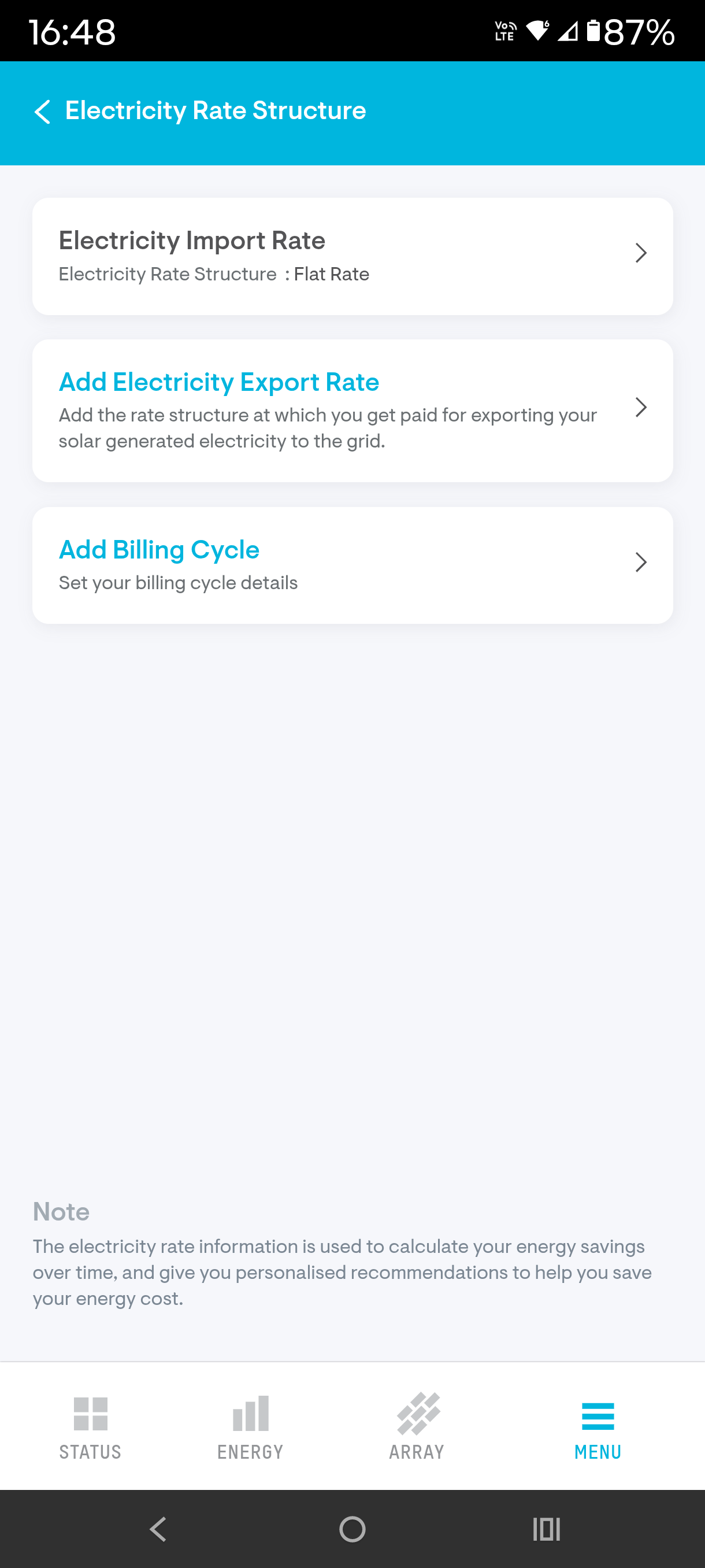Open the Add Electricity Export Rate chevron
The height and width of the screenshot is (1568, 705).
tap(640, 407)
